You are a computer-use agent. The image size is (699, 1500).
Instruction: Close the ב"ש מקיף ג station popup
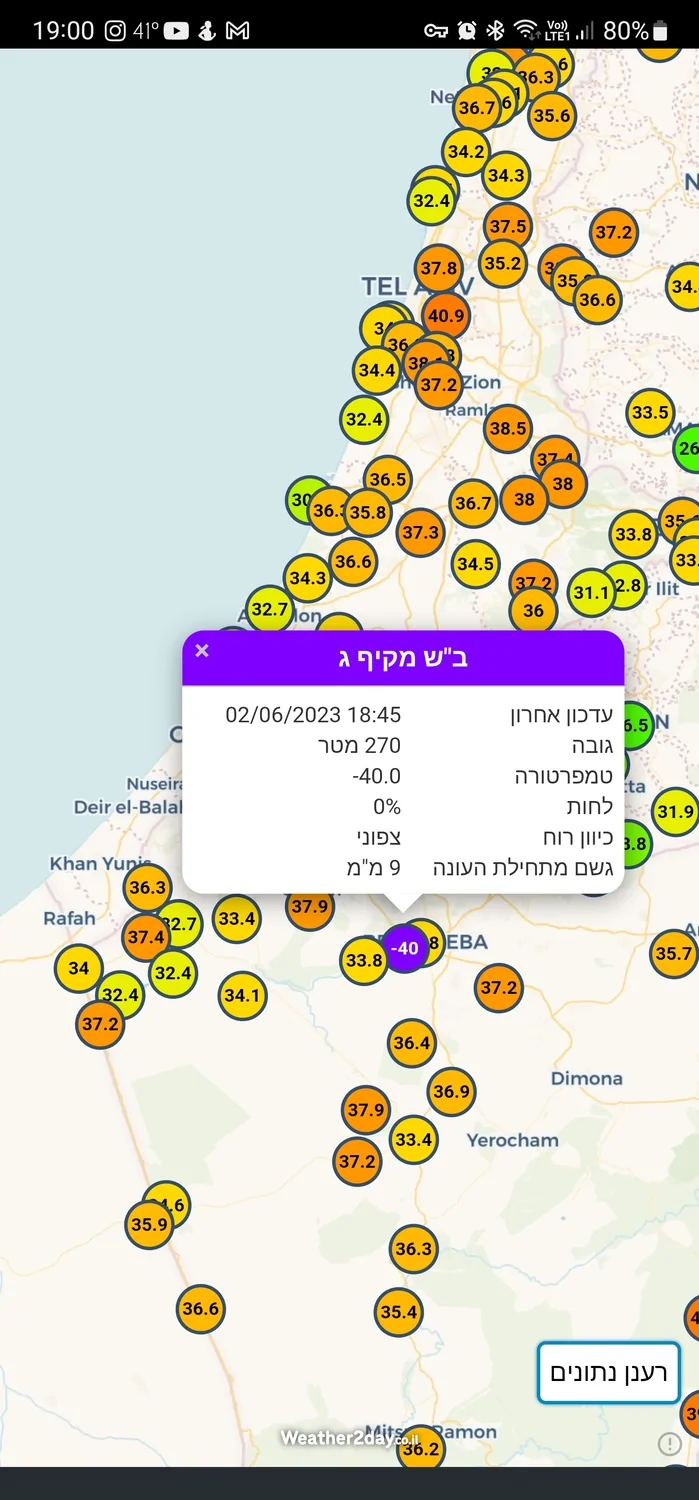202,651
